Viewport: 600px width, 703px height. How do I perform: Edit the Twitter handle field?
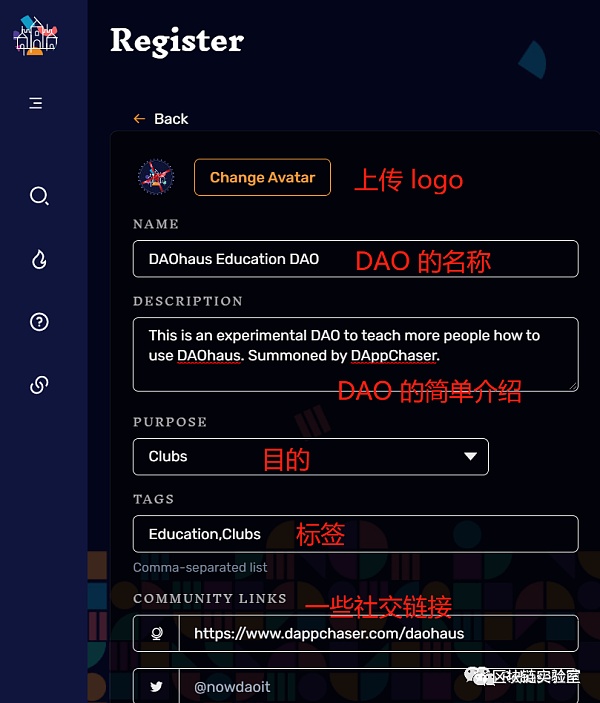pos(377,687)
